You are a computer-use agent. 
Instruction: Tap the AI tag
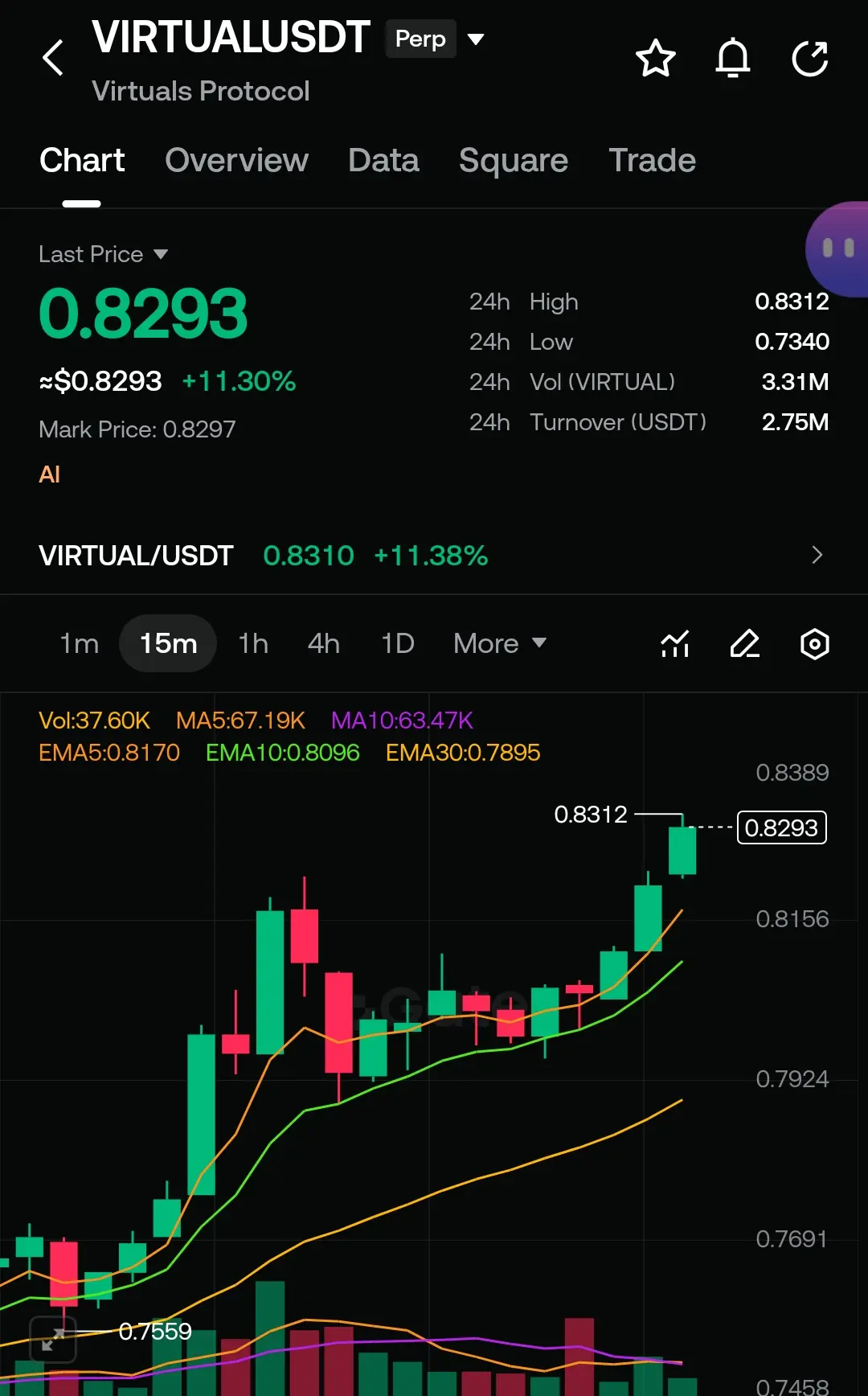(50, 474)
